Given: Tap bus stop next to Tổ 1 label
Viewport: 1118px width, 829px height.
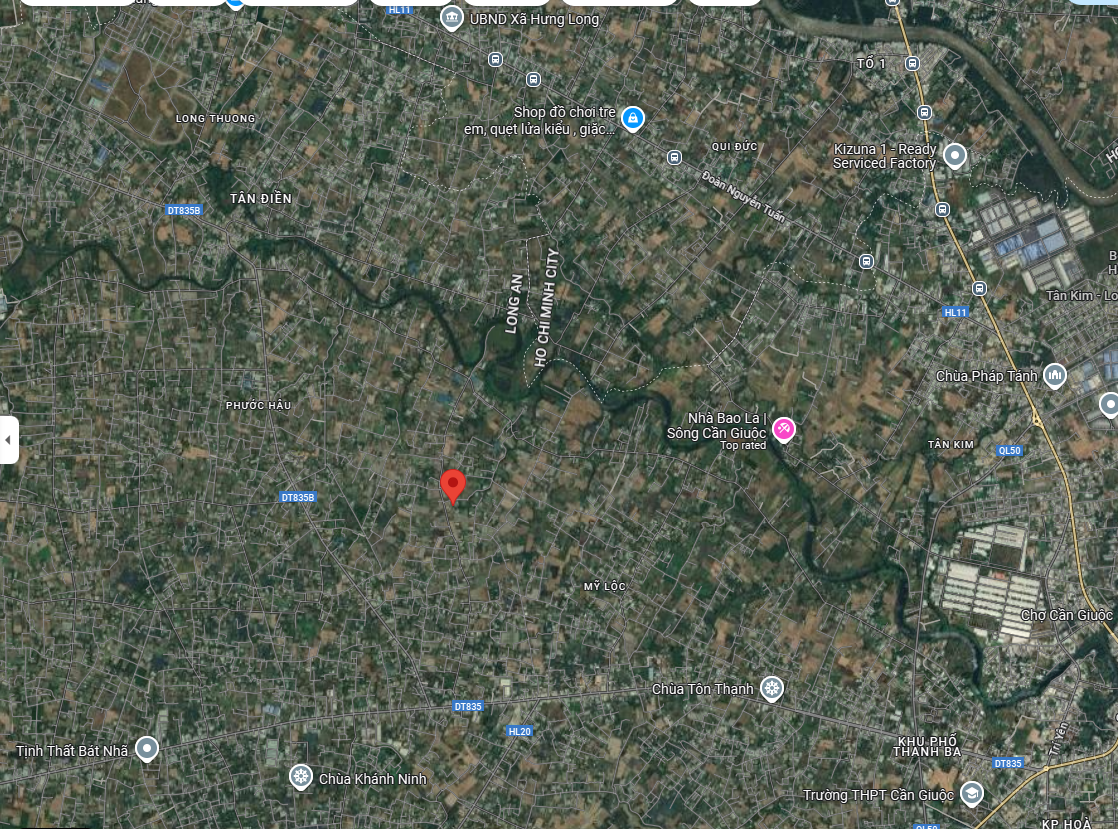Looking at the screenshot, I should (912, 63).
